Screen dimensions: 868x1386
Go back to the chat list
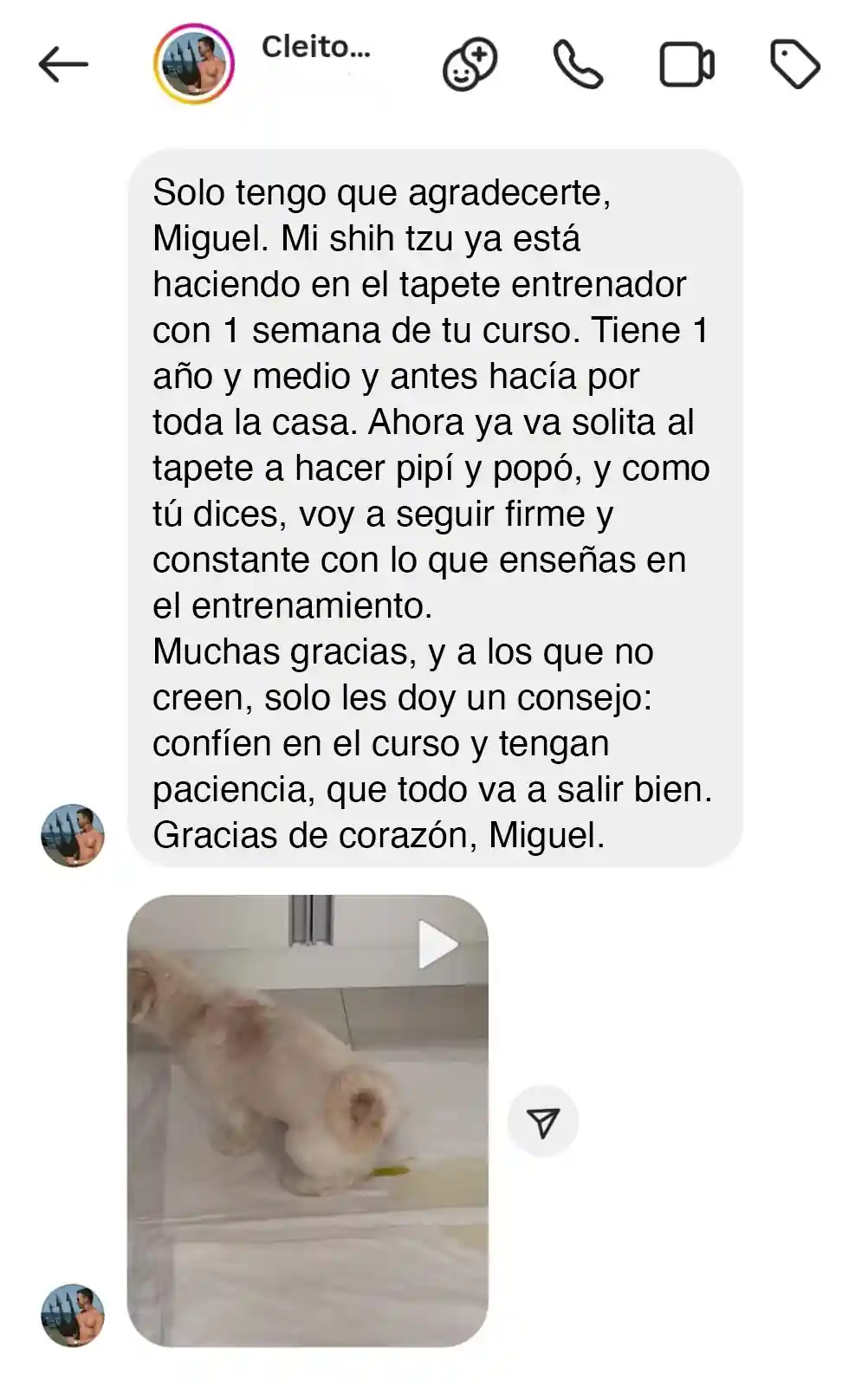(63, 65)
